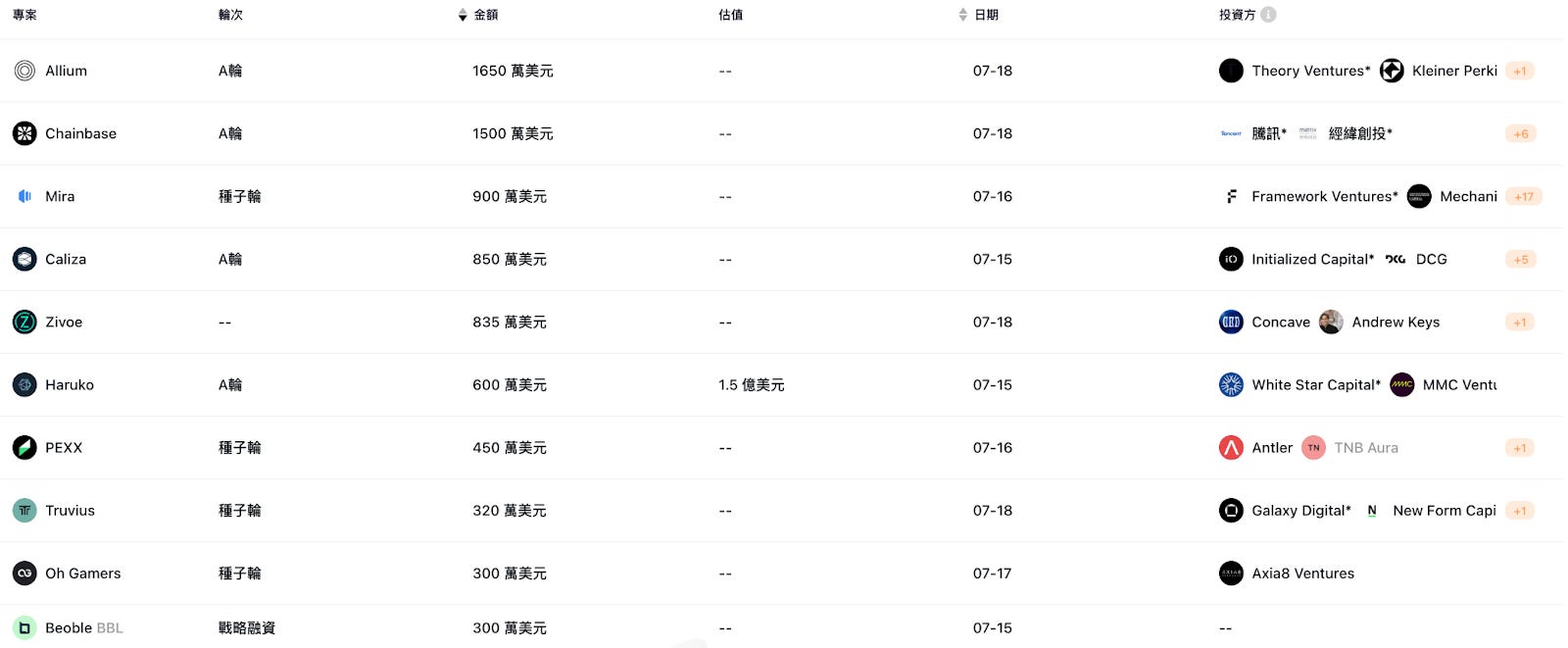Show the info tooltip beside 投資方
This screenshot has width=1568, height=648.
coord(1268,15)
